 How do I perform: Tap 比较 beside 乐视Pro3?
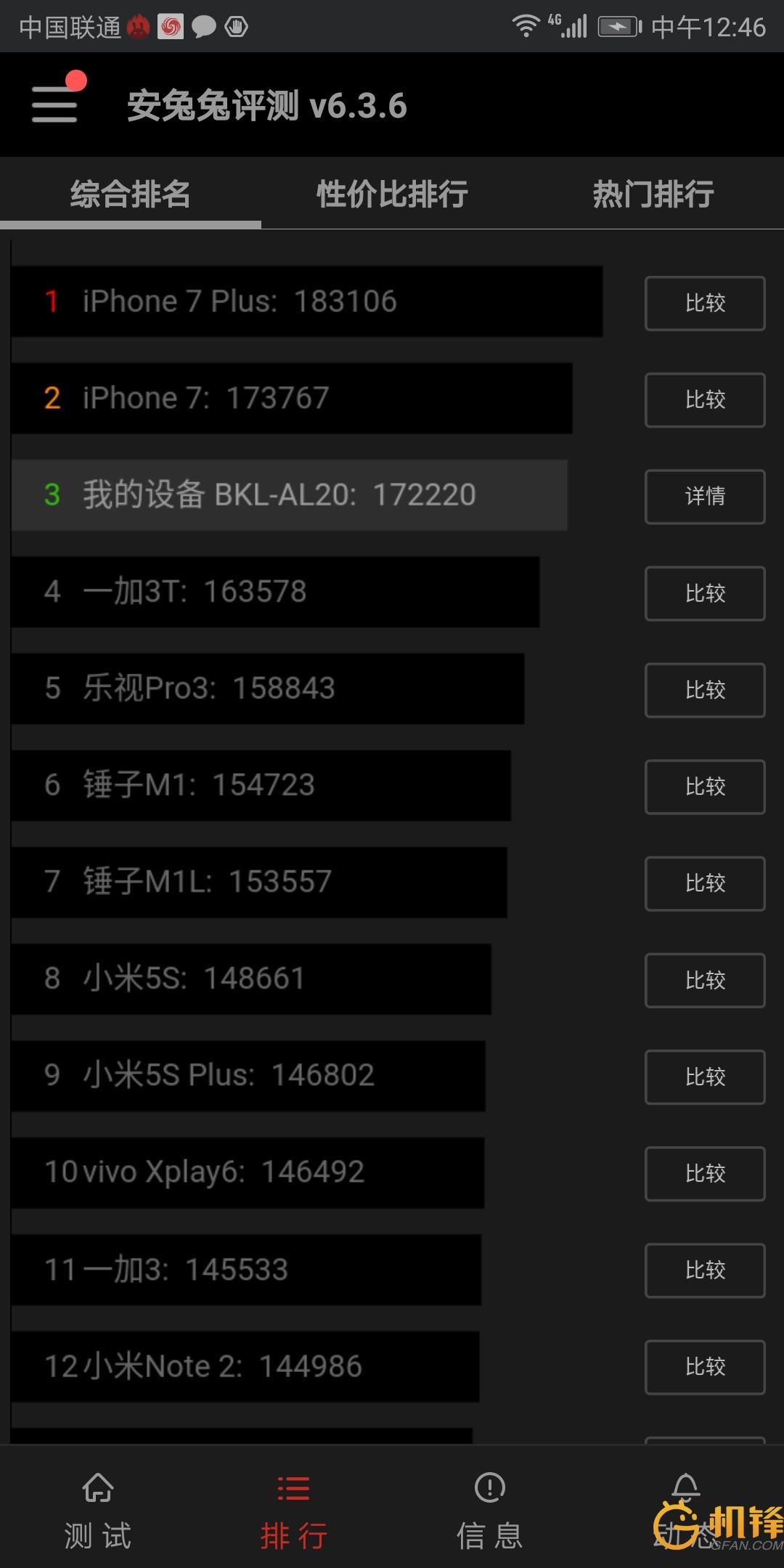point(705,690)
